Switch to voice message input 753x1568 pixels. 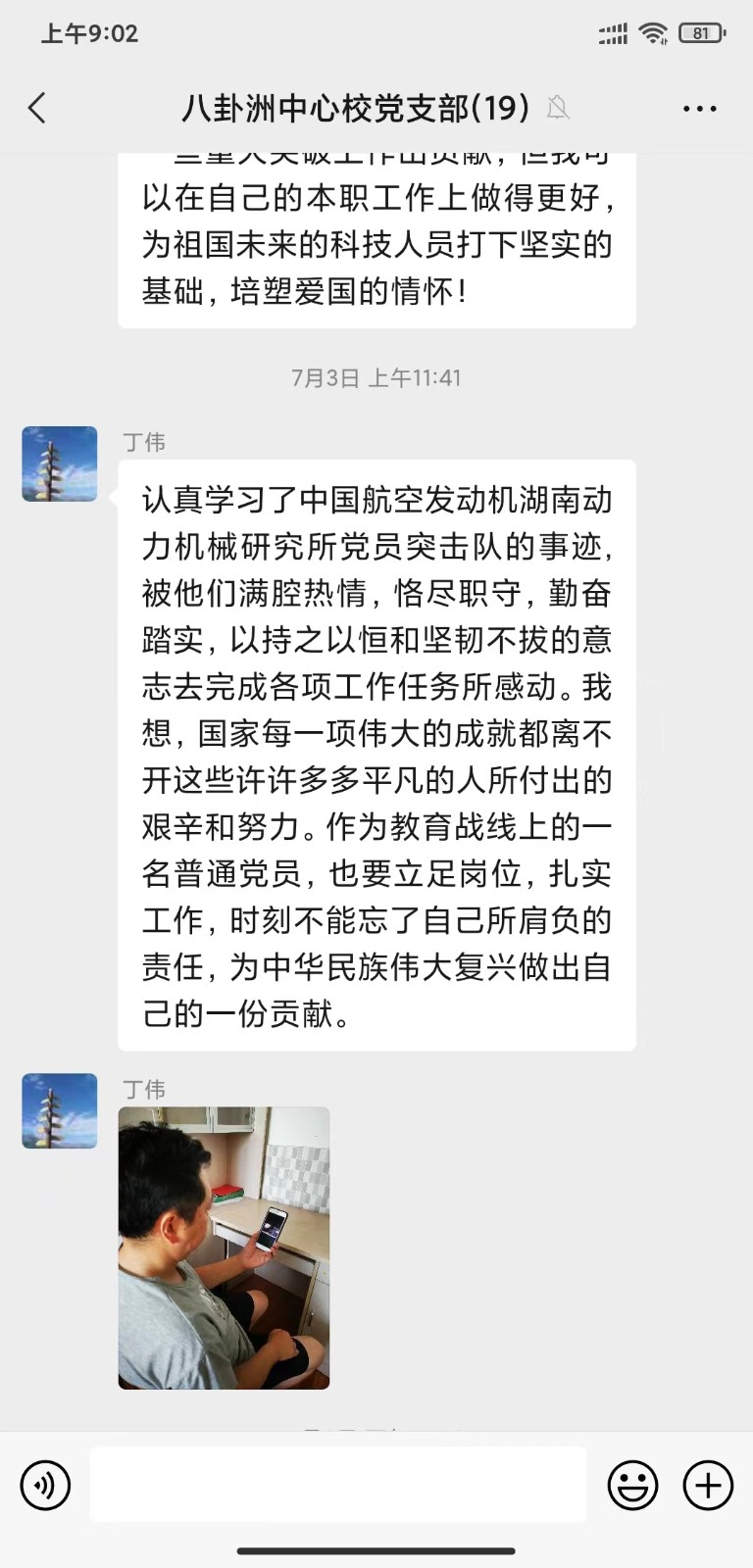pyautogui.click(x=45, y=1486)
